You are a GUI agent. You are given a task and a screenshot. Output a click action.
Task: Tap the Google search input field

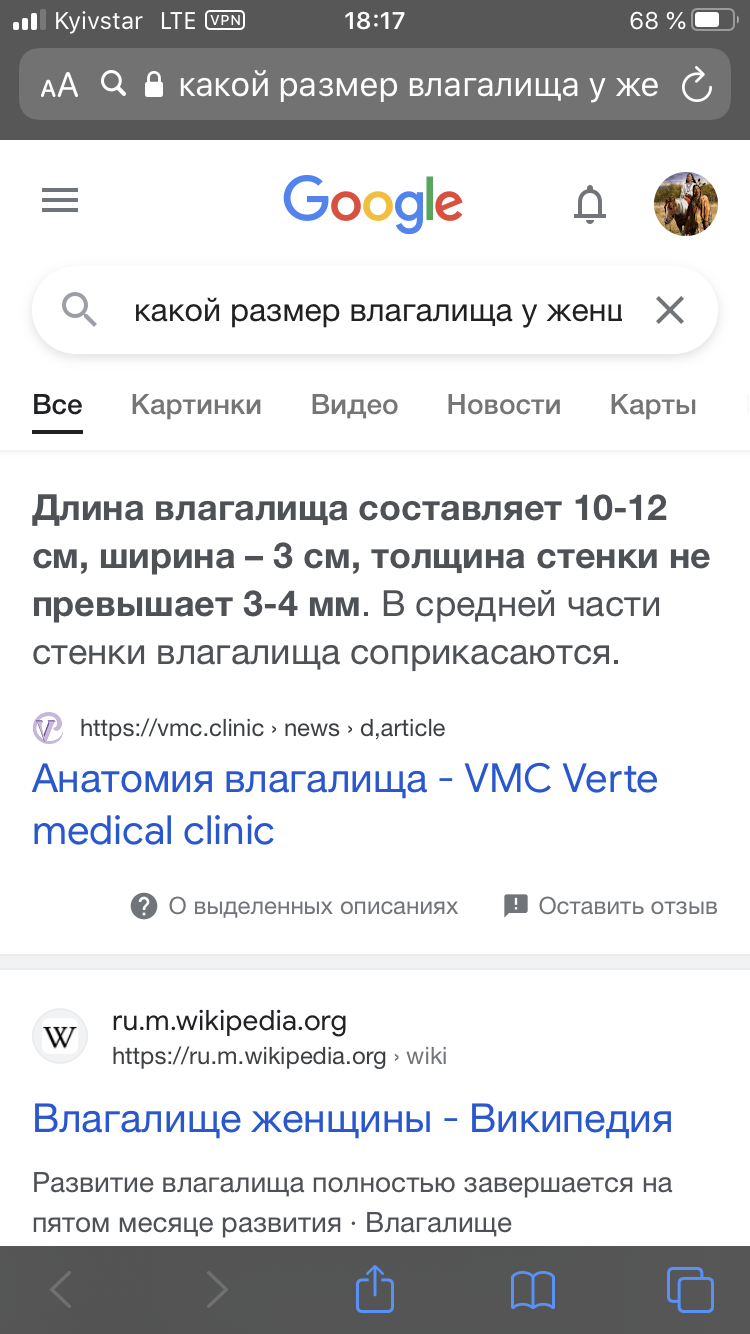(x=370, y=310)
